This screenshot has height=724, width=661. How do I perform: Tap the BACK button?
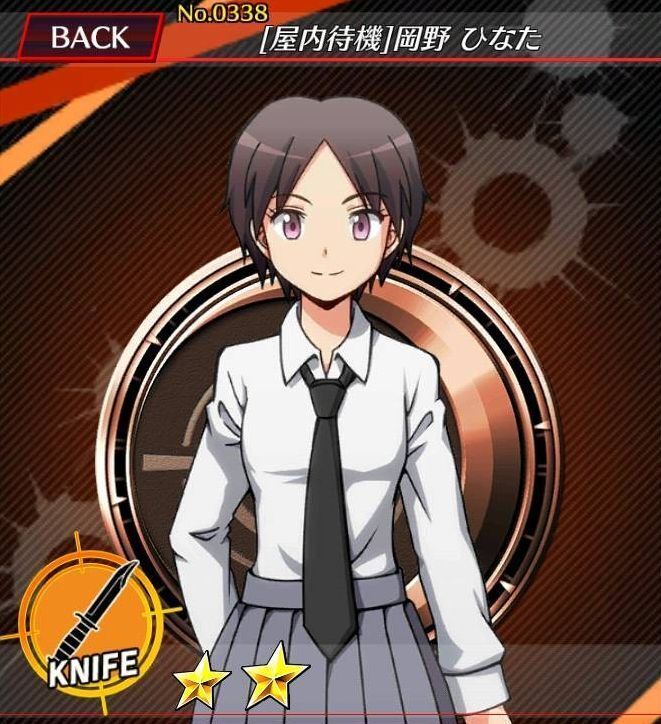click(x=90, y=38)
